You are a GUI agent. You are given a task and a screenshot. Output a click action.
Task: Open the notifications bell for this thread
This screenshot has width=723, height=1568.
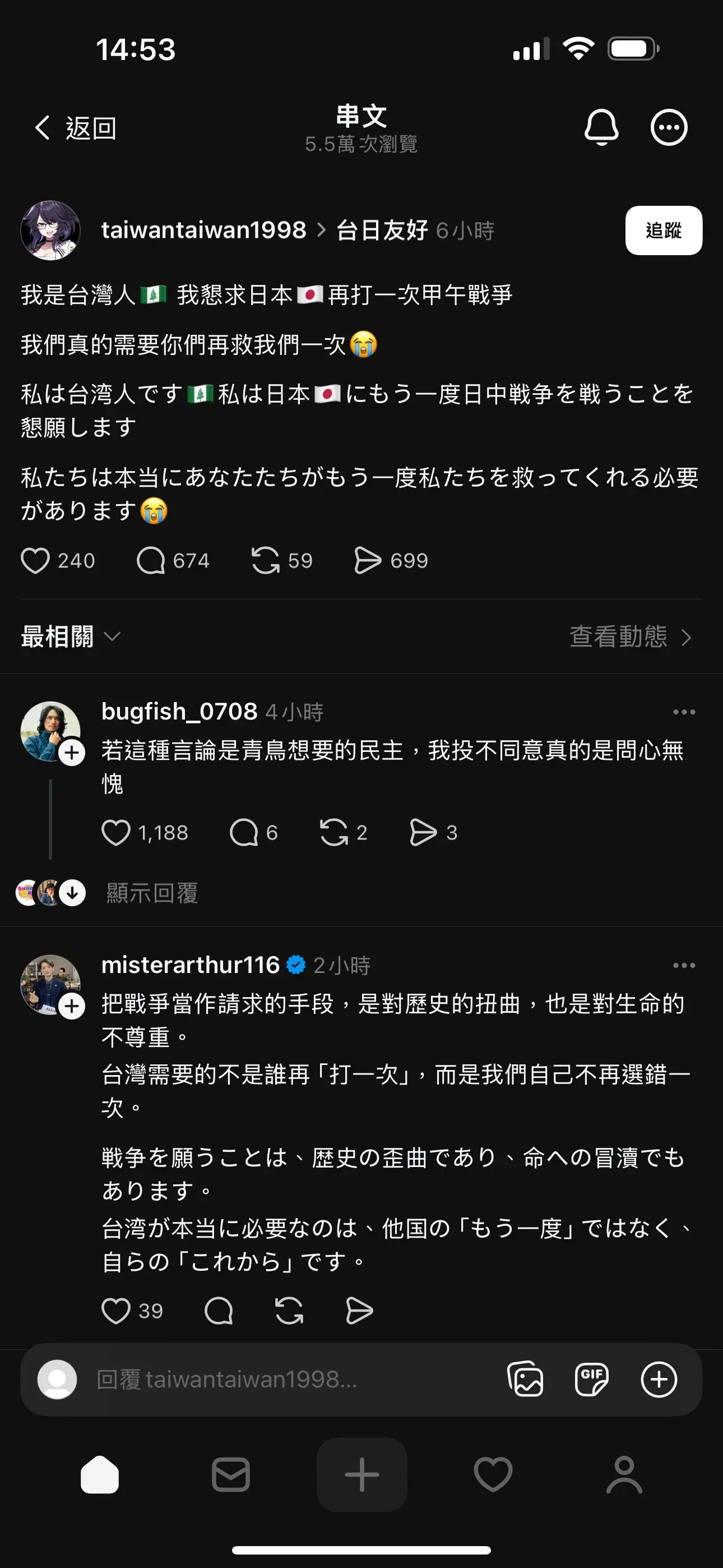tap(601, 127)
